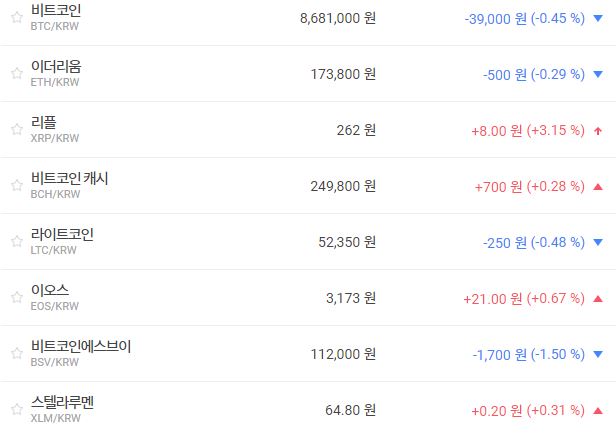Tap the star next to 리플 XRP/KRW

point(16,130)
